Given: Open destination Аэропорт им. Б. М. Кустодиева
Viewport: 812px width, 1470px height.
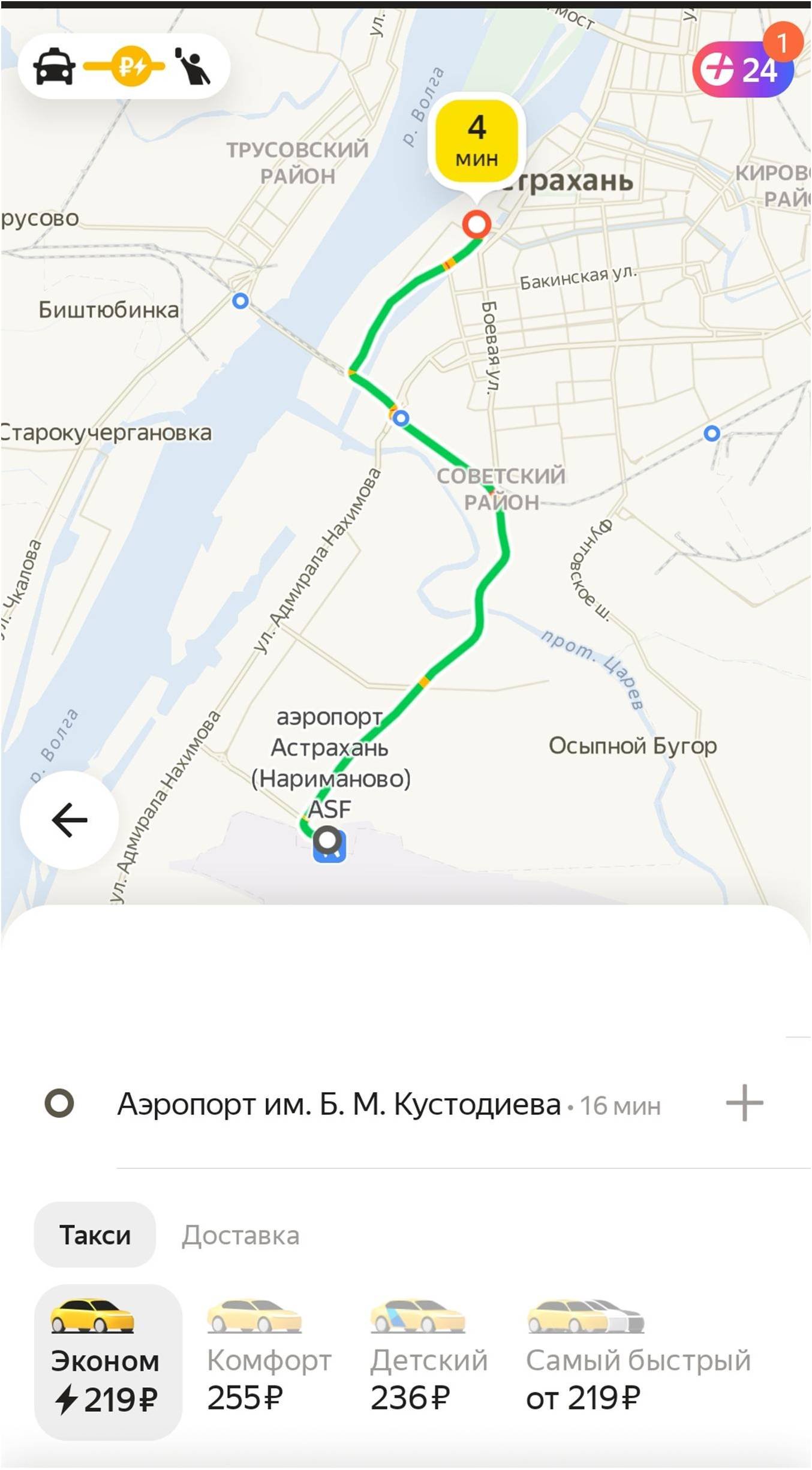Looking at the screenshot, I should click(x=389, y=1104).
